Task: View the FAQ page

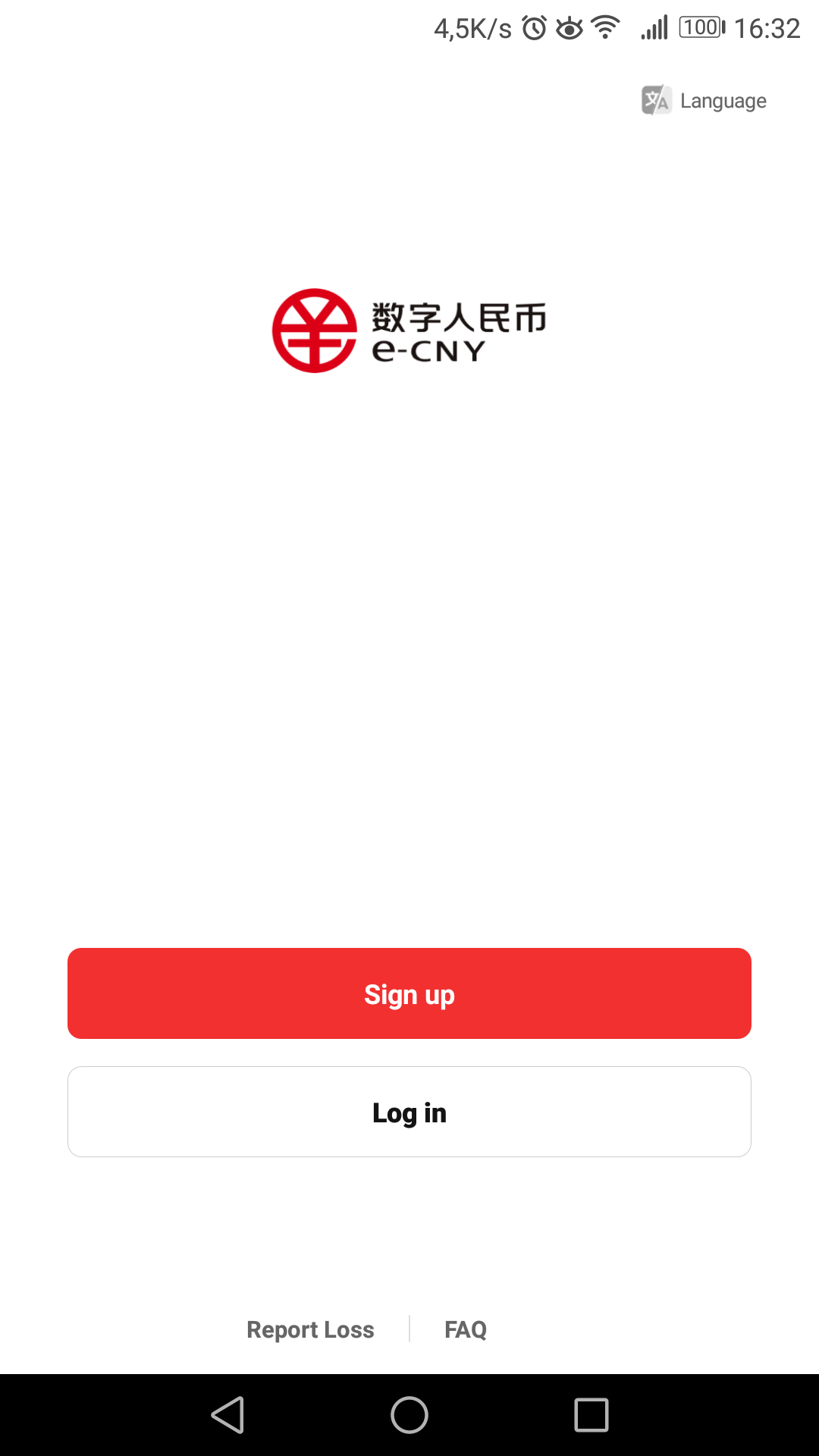Action: click(466, 1329)
